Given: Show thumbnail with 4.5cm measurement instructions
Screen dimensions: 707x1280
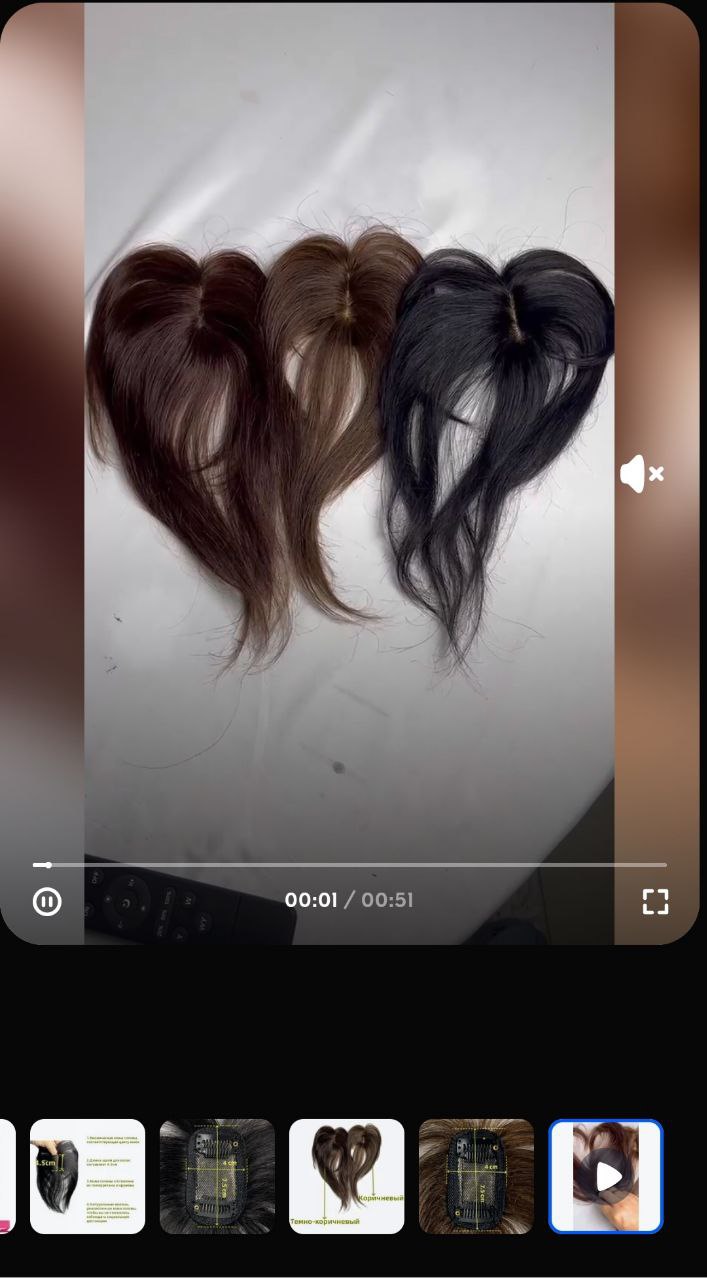Looking at the screenshot, I should click(x=87, y=1176).
